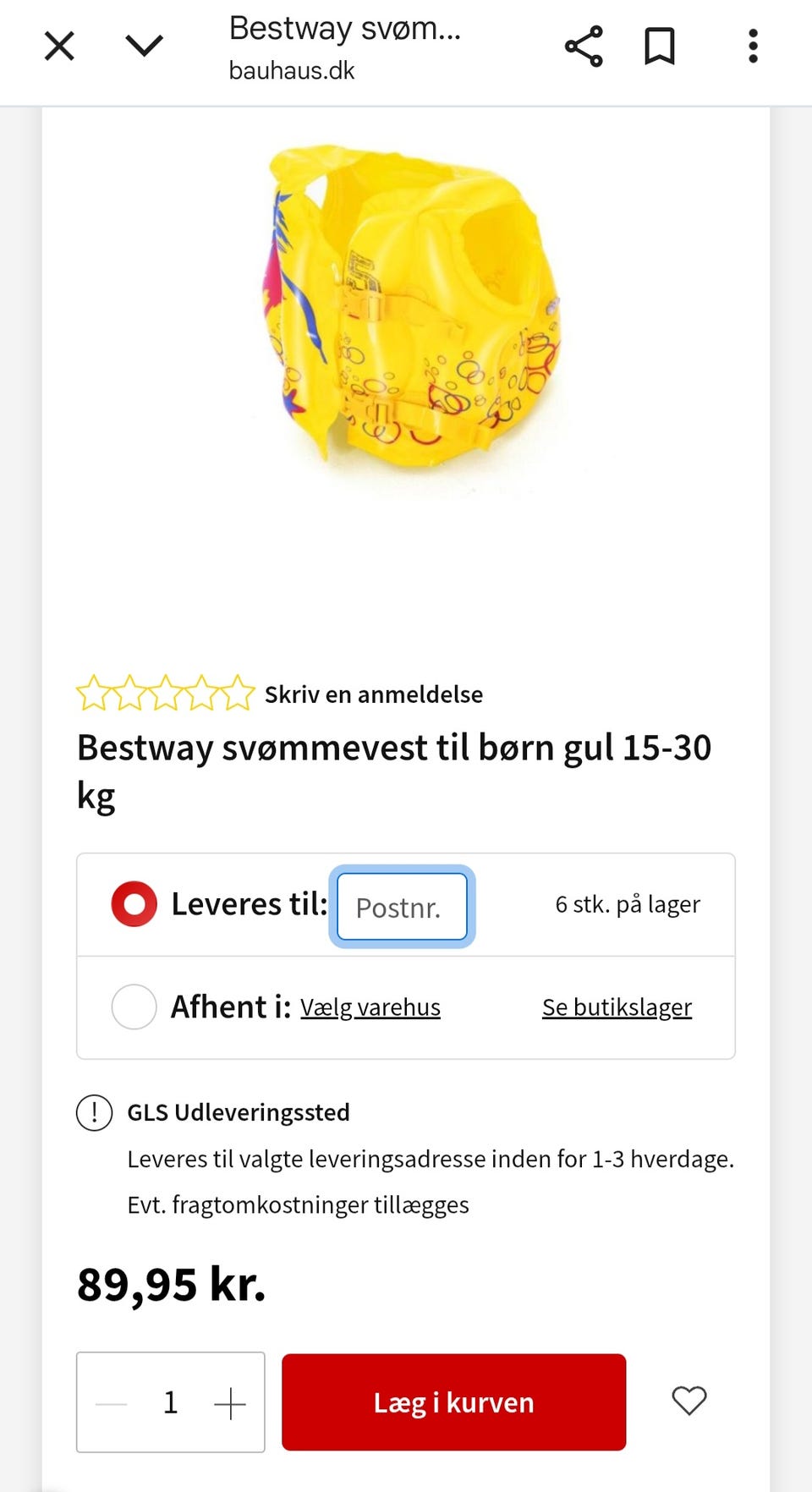
Task: Bookmark the swimming vest page
Action: (x=661, y=47)
